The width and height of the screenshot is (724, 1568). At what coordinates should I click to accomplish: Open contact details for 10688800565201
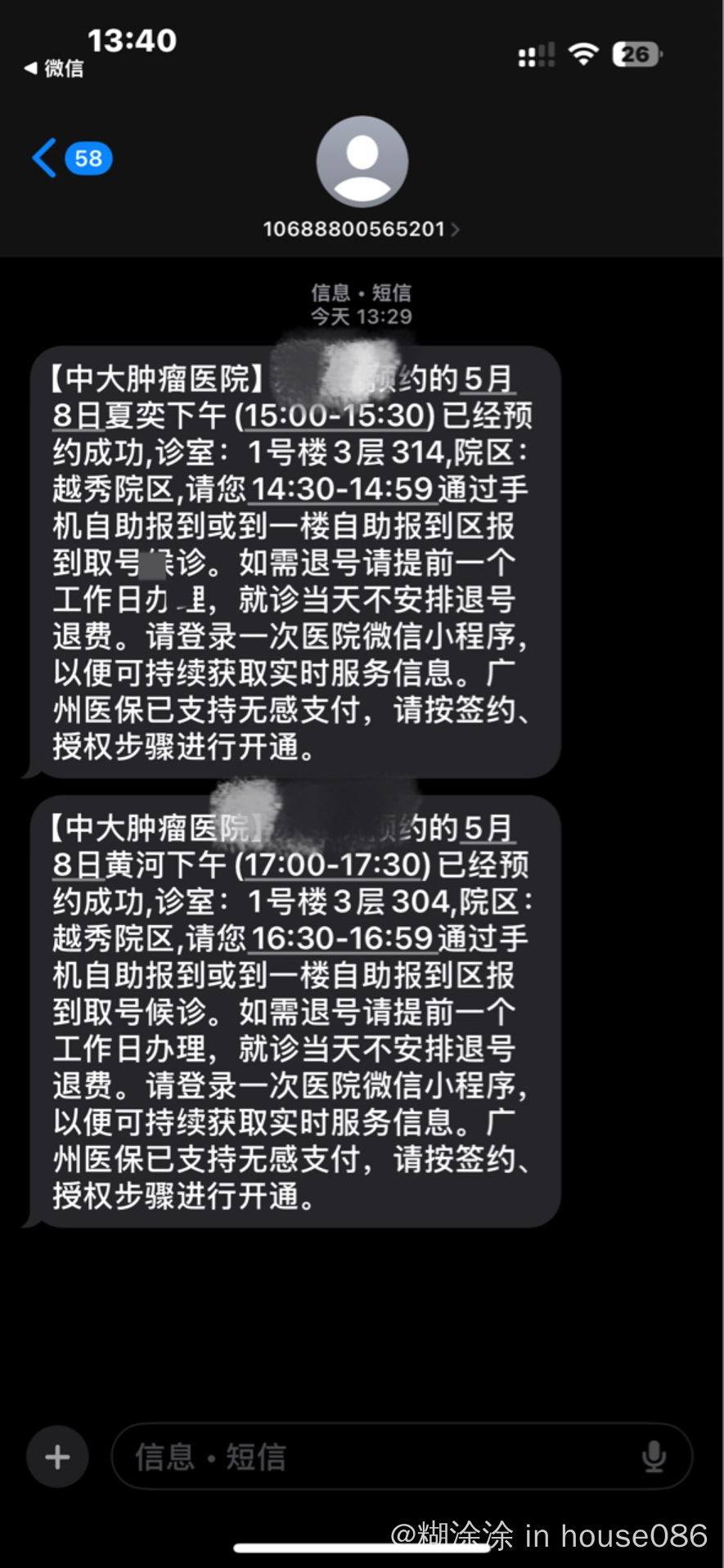click(x=361, y=228)
